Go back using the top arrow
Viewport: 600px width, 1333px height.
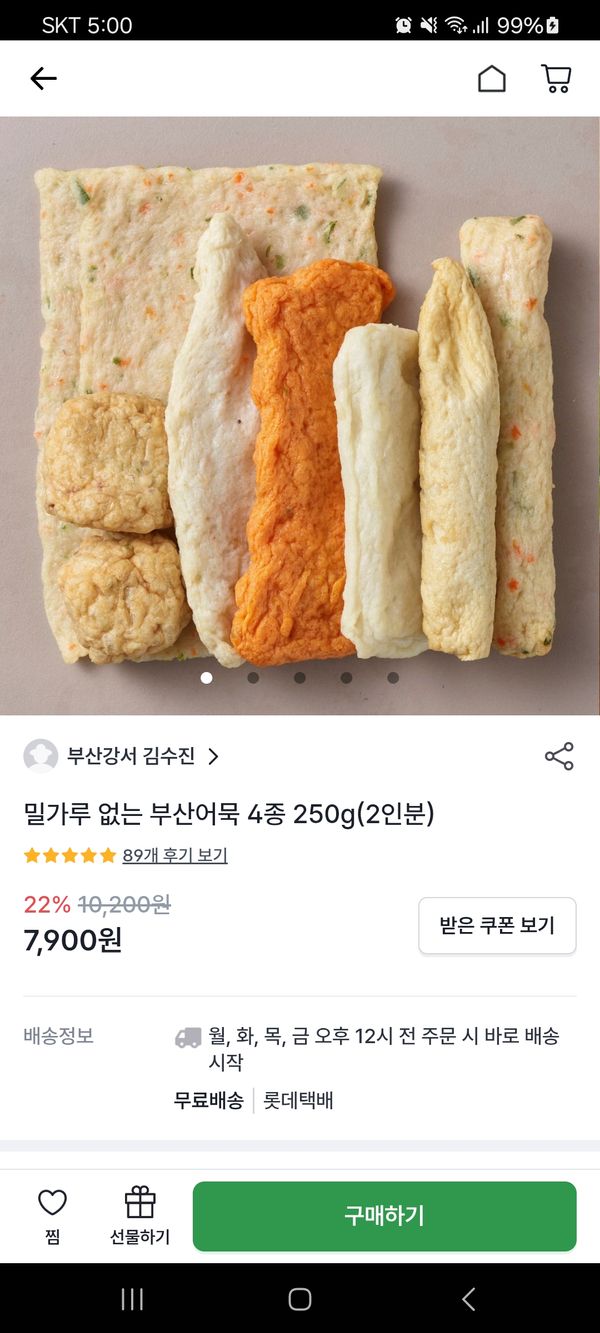coord(43,79)
